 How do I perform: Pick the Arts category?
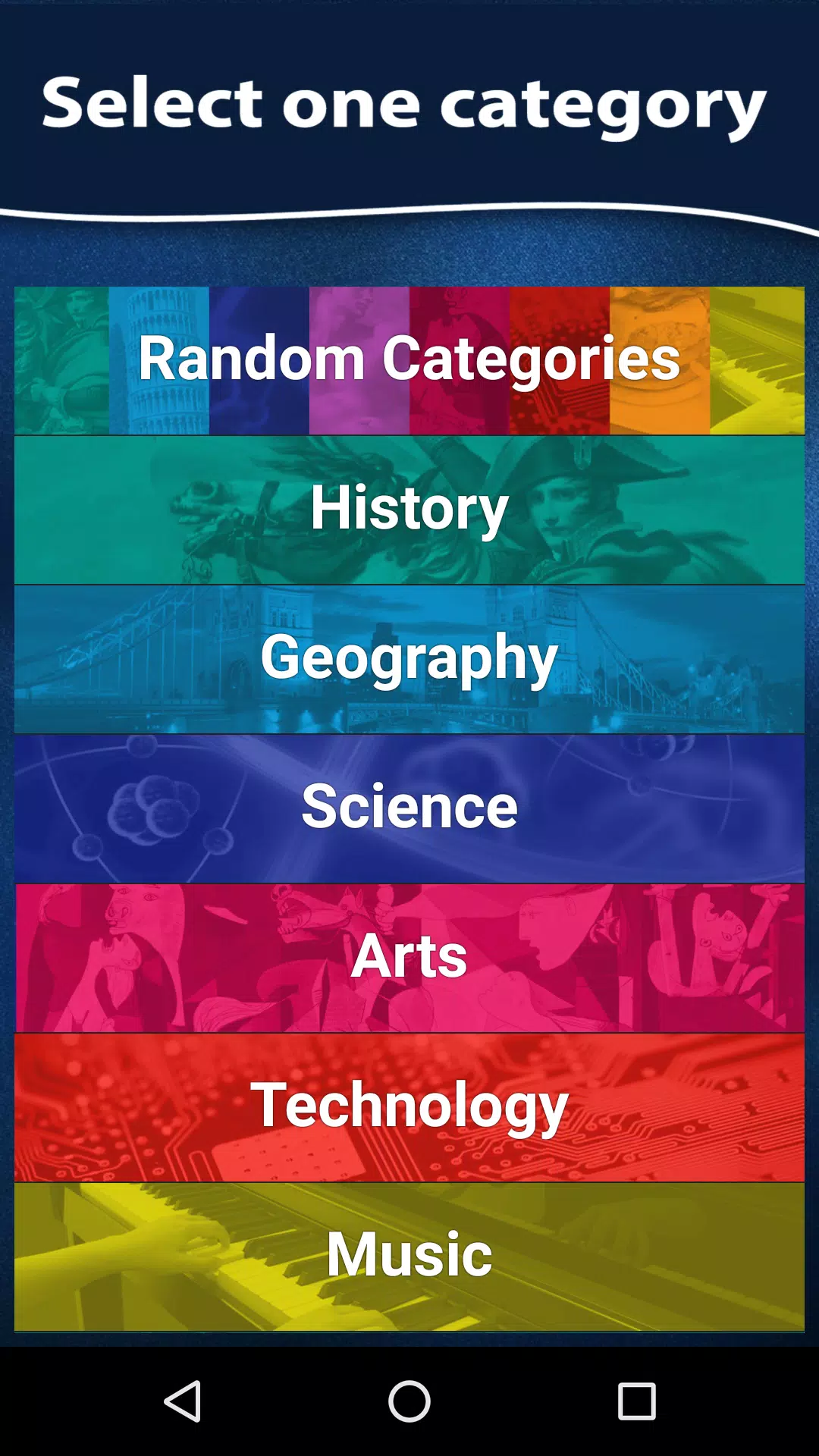click(x=409, y=954)
